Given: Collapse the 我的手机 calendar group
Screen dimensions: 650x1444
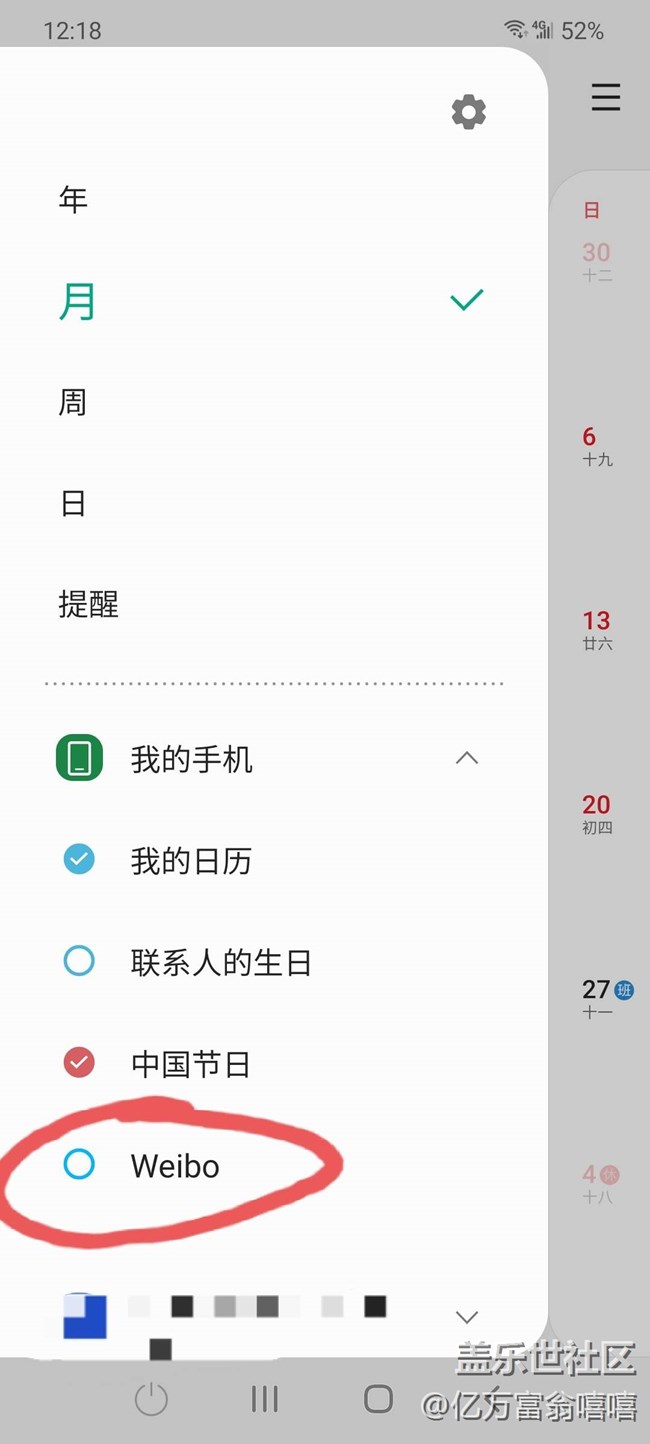Looking at the screenshot, I should tap(467, 759).
